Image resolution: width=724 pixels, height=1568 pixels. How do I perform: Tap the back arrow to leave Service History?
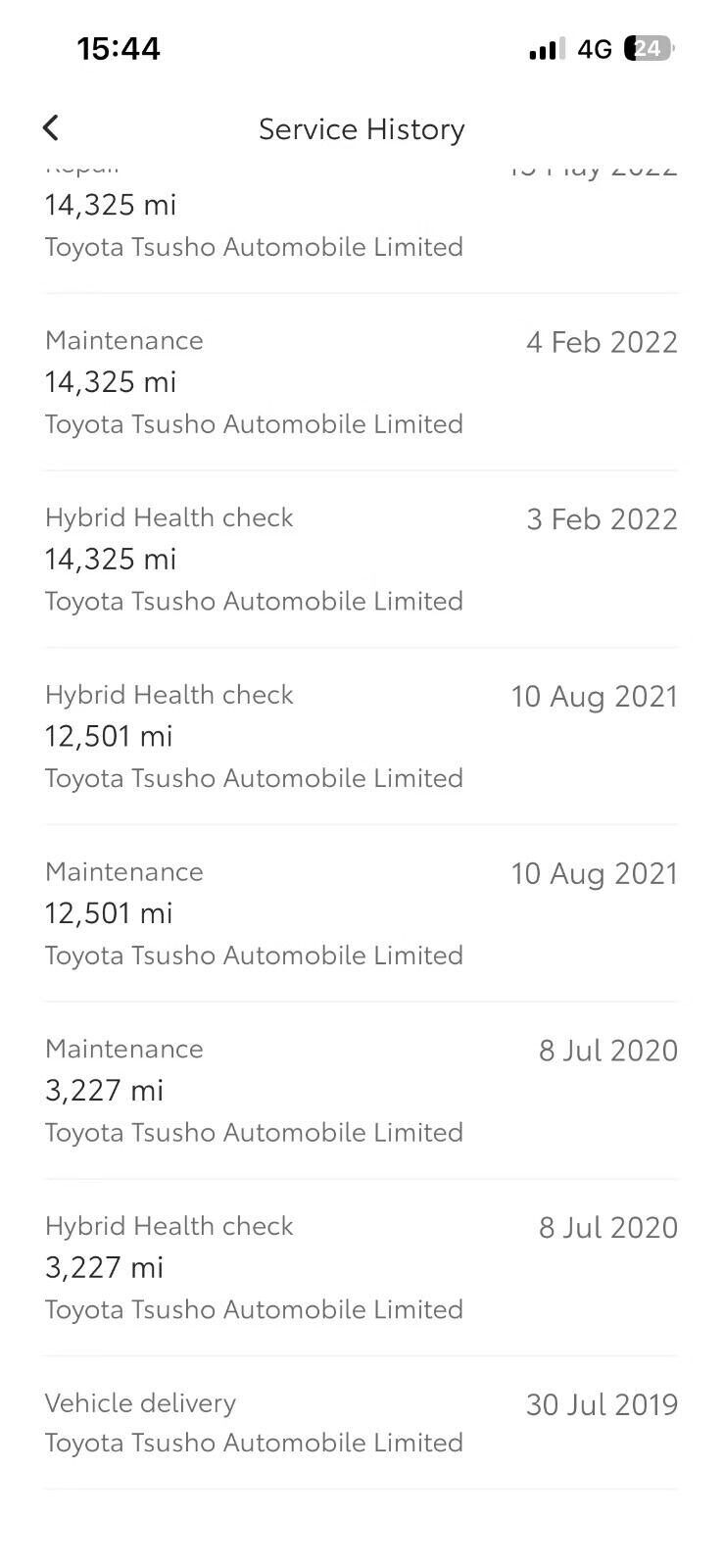(x=50, y=127)
